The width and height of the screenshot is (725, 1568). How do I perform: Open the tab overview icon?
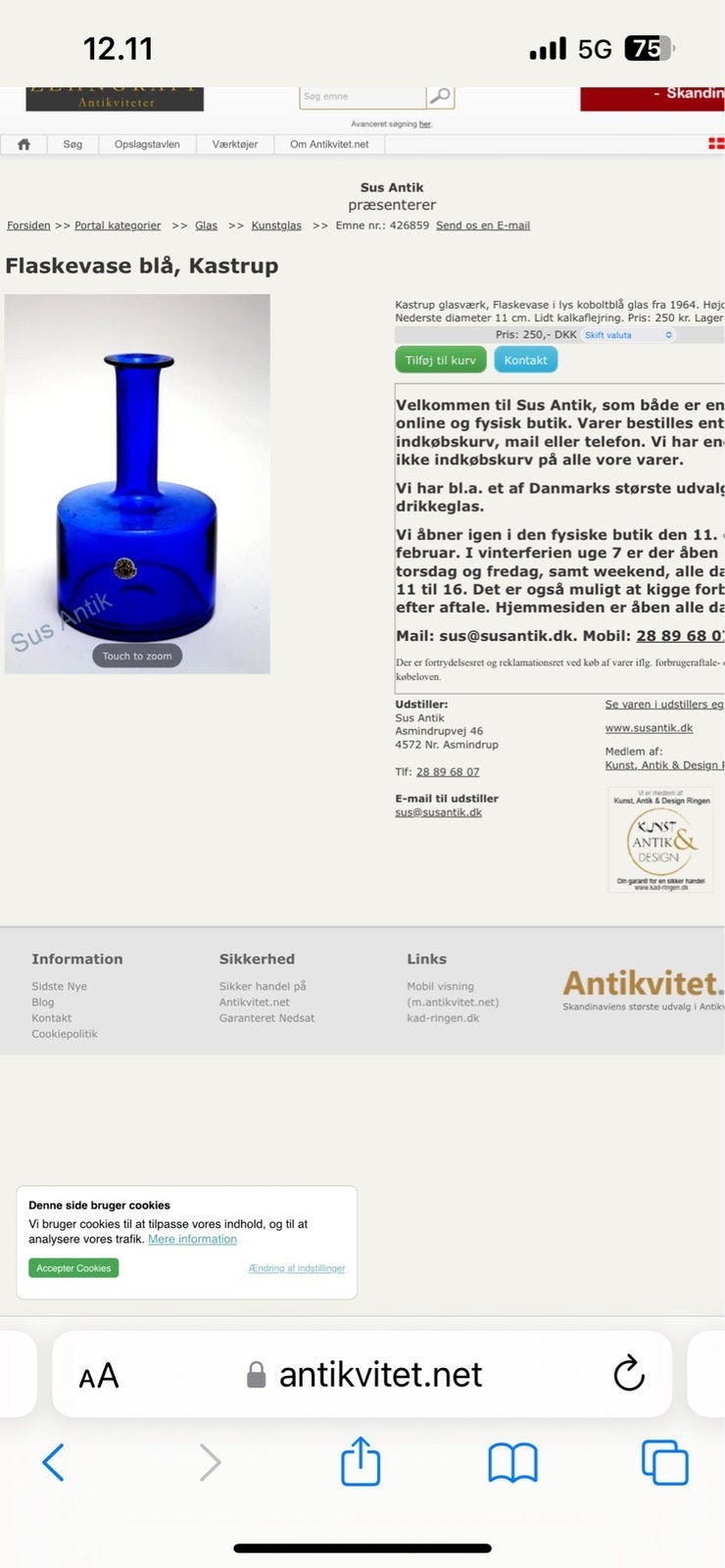click(665, 1462)
